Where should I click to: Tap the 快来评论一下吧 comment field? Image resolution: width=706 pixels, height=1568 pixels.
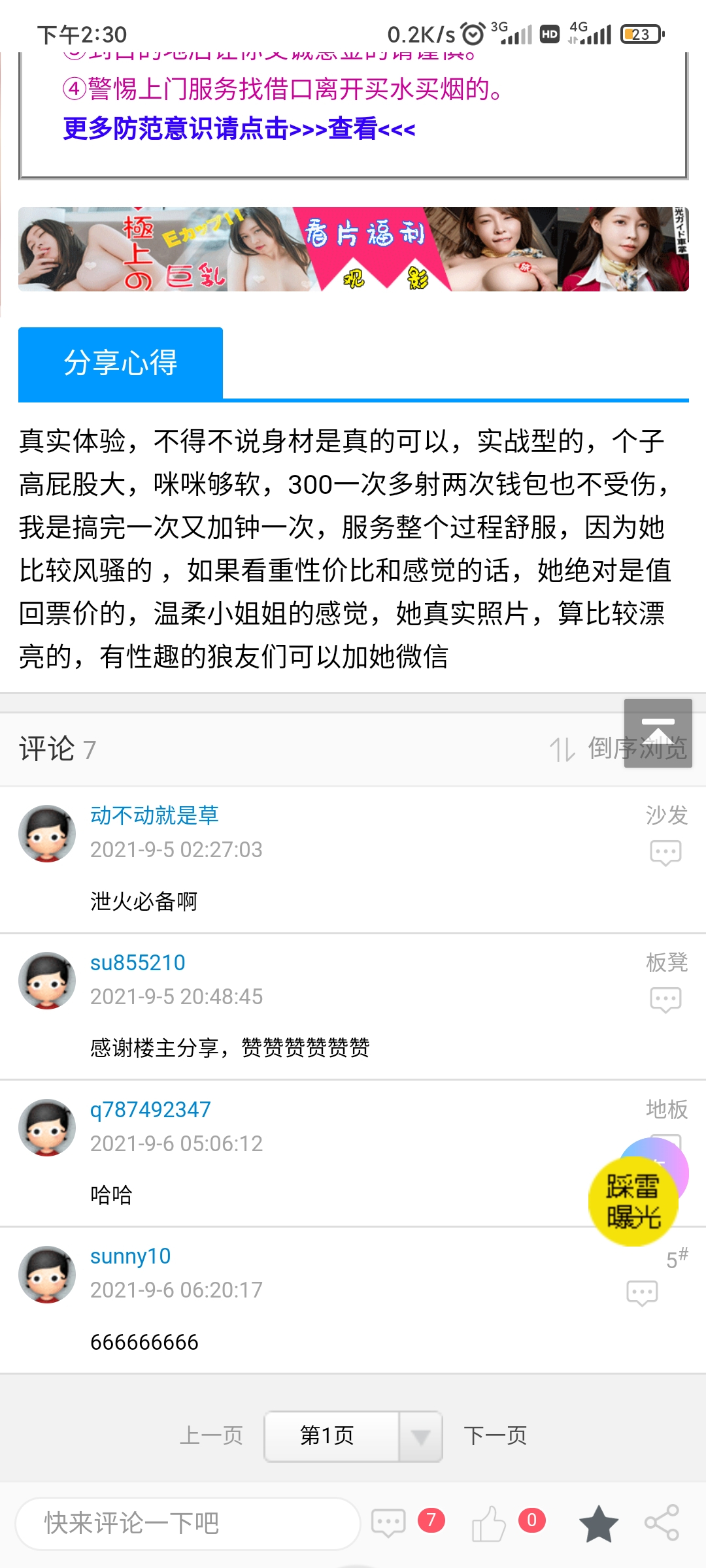[188, 1524]
